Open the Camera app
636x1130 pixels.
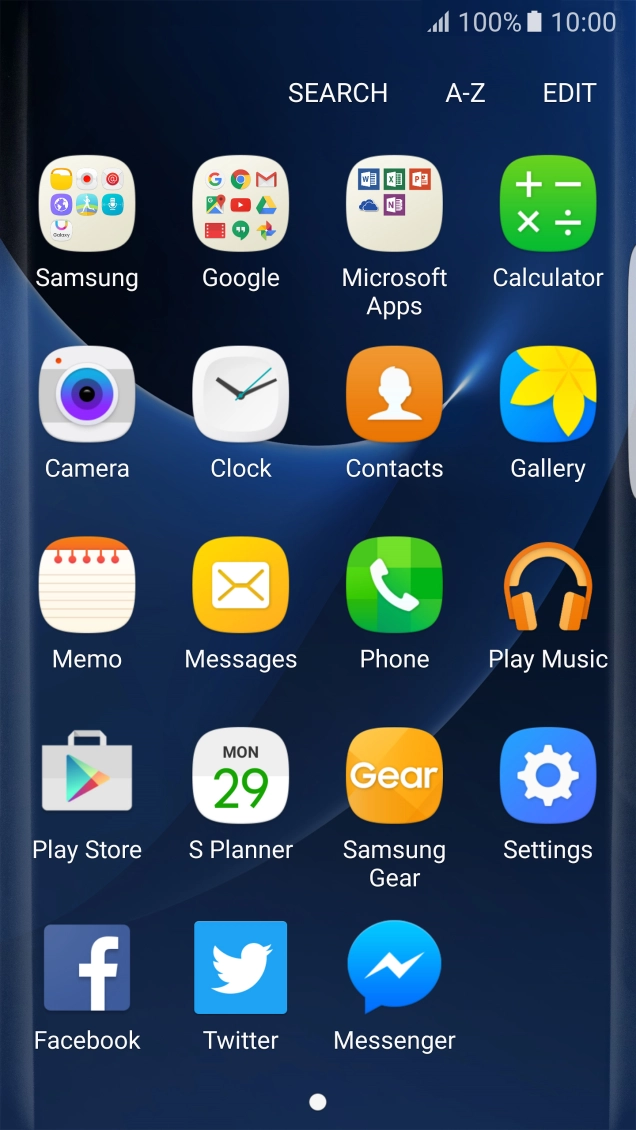coord(87,395)
